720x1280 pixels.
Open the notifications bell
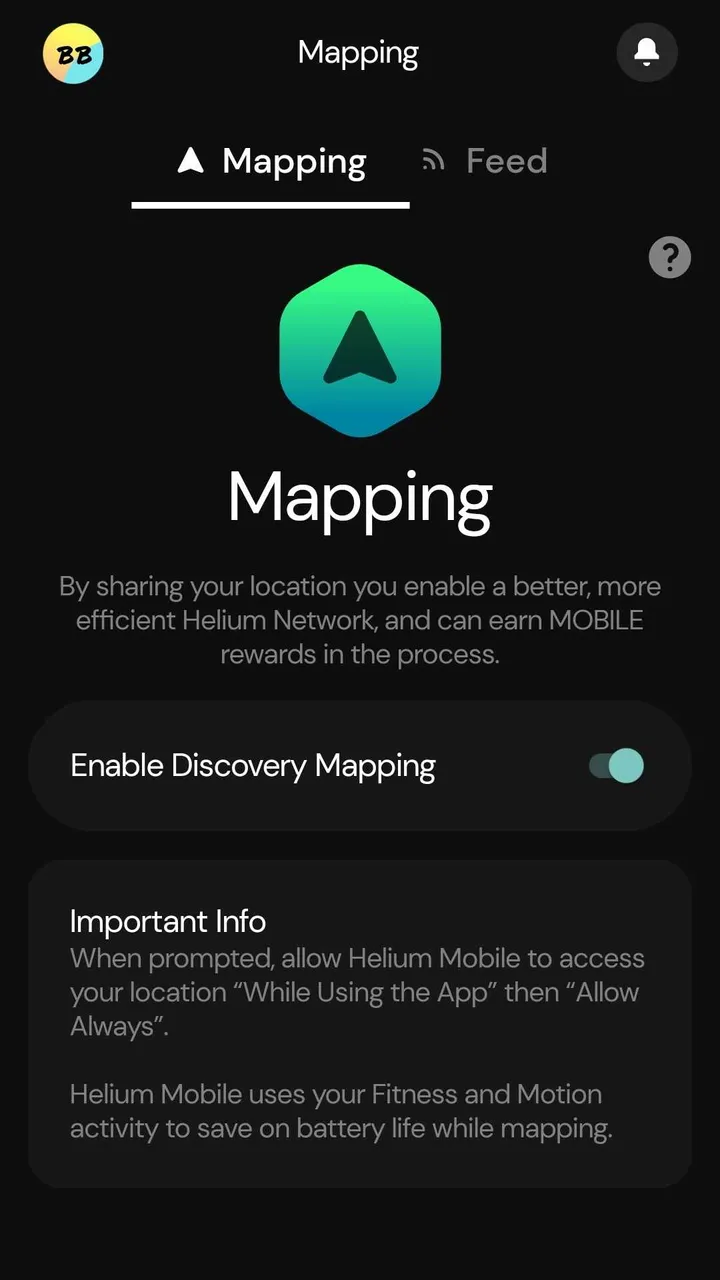[x=647, y=52]
